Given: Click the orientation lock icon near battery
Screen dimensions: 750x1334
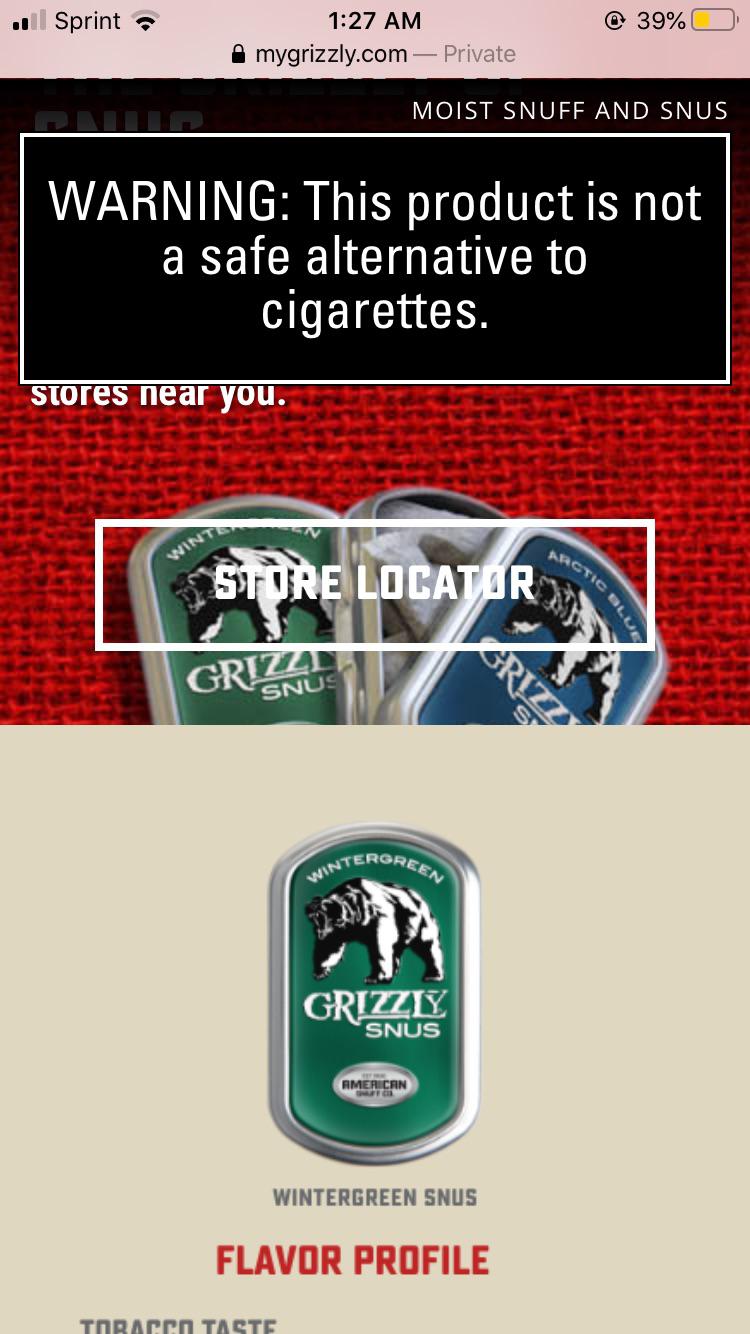Looking at the screenshot, I should (617, 19).
